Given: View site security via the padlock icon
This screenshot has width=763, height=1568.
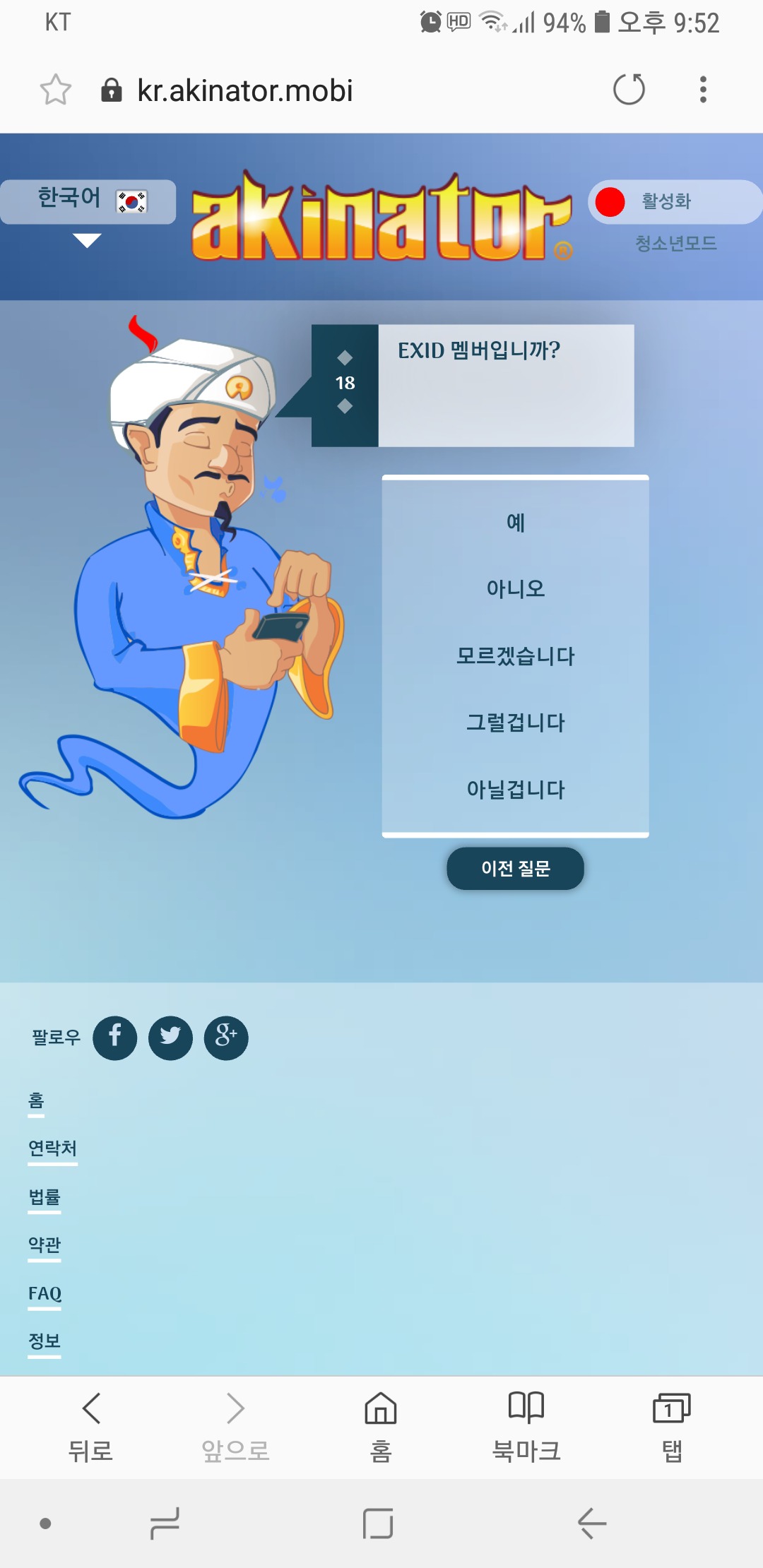Looking at the screenshot, I should tap(112, 89).
